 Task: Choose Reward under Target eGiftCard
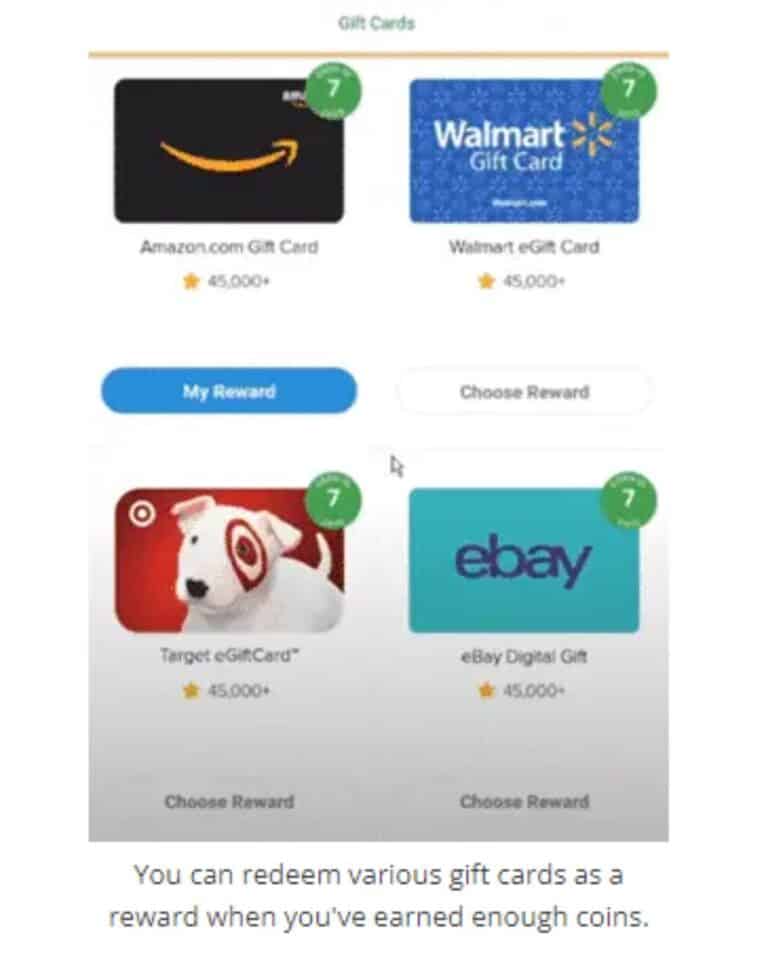(x=229, y=801)
